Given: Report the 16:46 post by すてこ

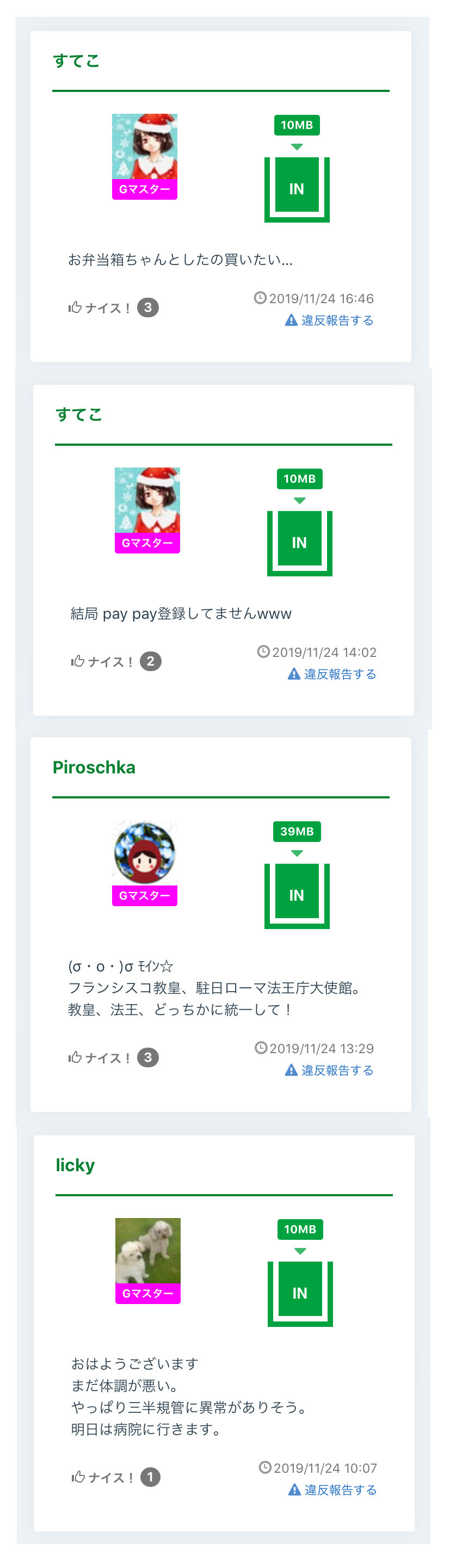Looking at the screenshot, I should click(x=329, y=320).
